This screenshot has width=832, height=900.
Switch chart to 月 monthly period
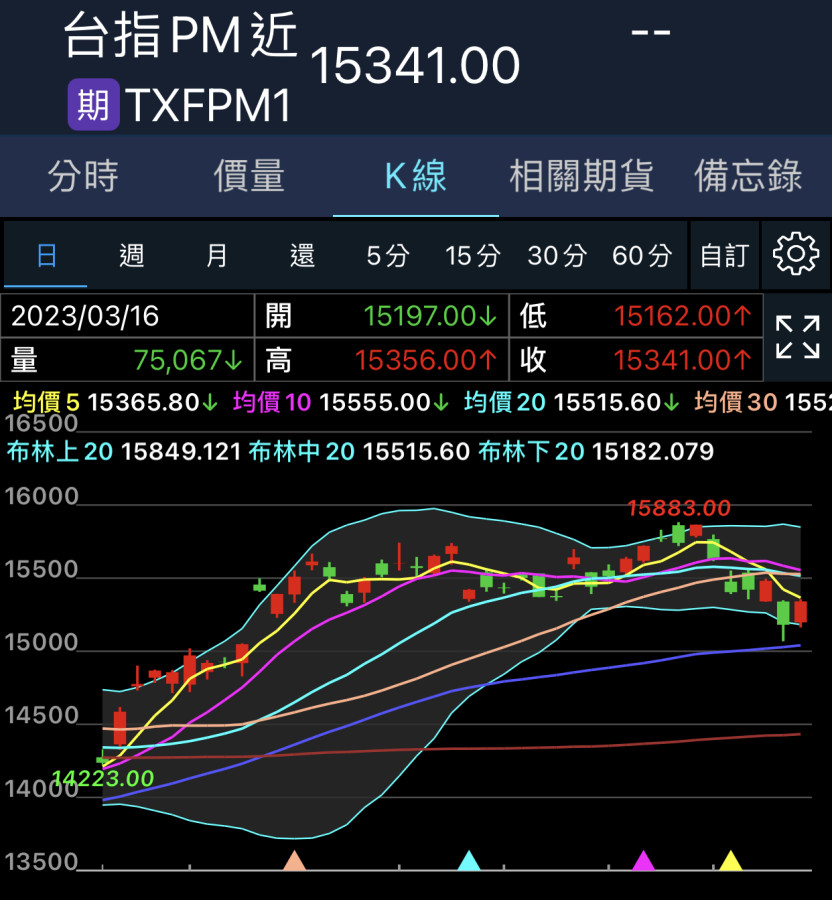click(x=217, y=255)
